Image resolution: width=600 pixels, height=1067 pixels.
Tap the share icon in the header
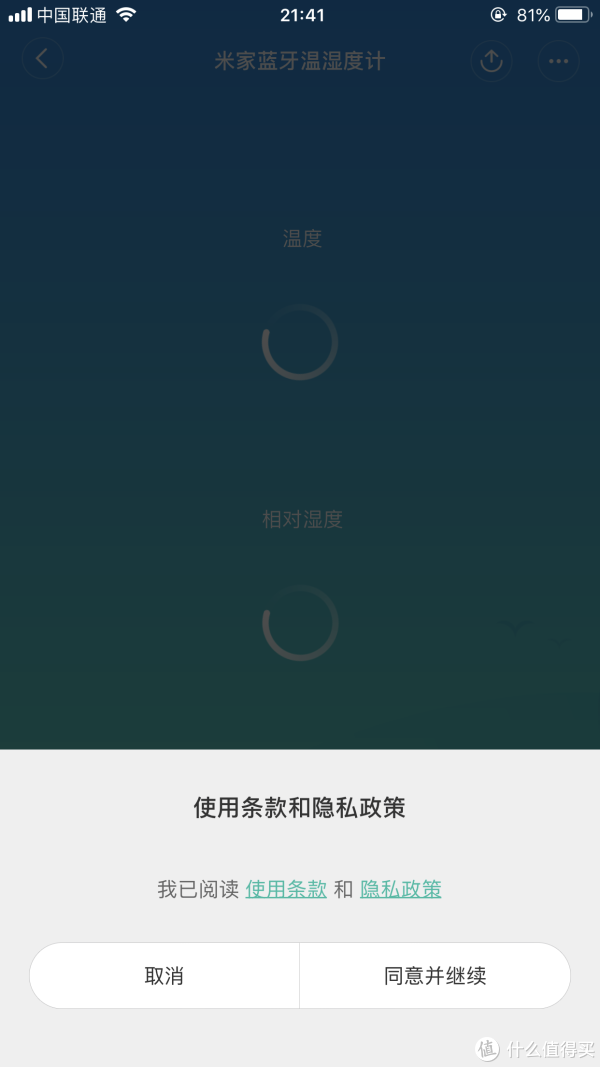click(491, 61)
